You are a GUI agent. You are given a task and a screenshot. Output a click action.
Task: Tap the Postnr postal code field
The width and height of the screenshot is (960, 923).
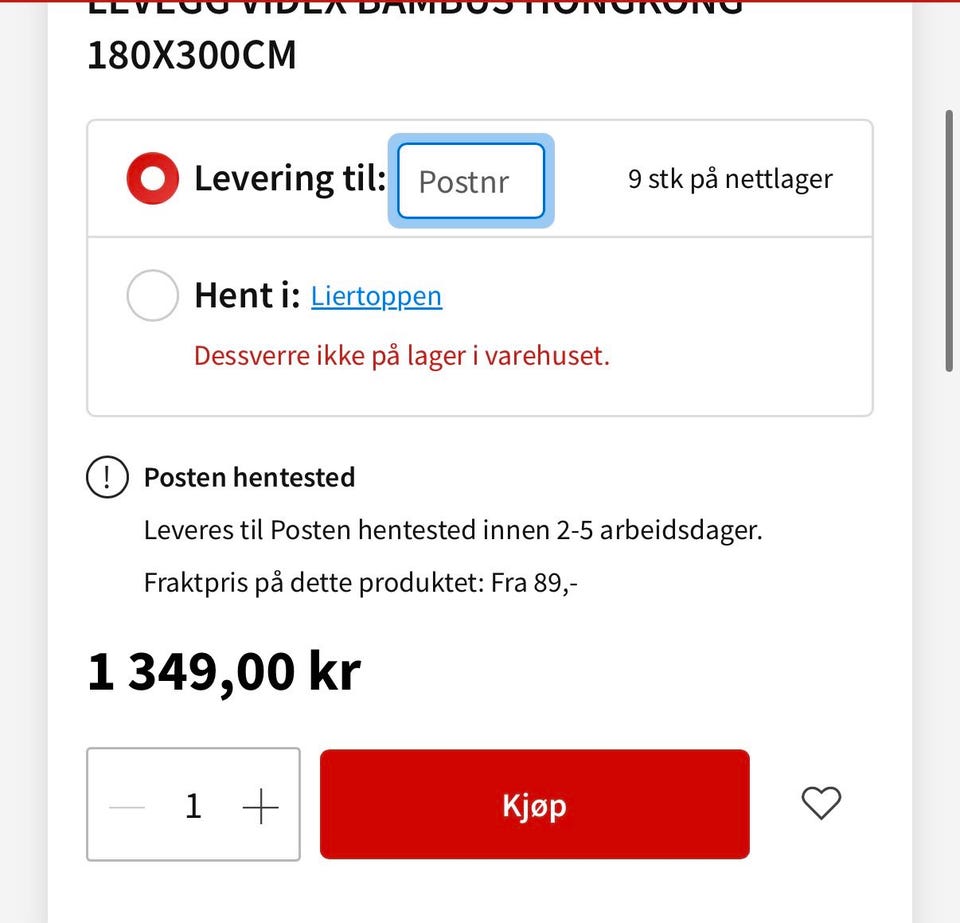click(x=471, y=181)
